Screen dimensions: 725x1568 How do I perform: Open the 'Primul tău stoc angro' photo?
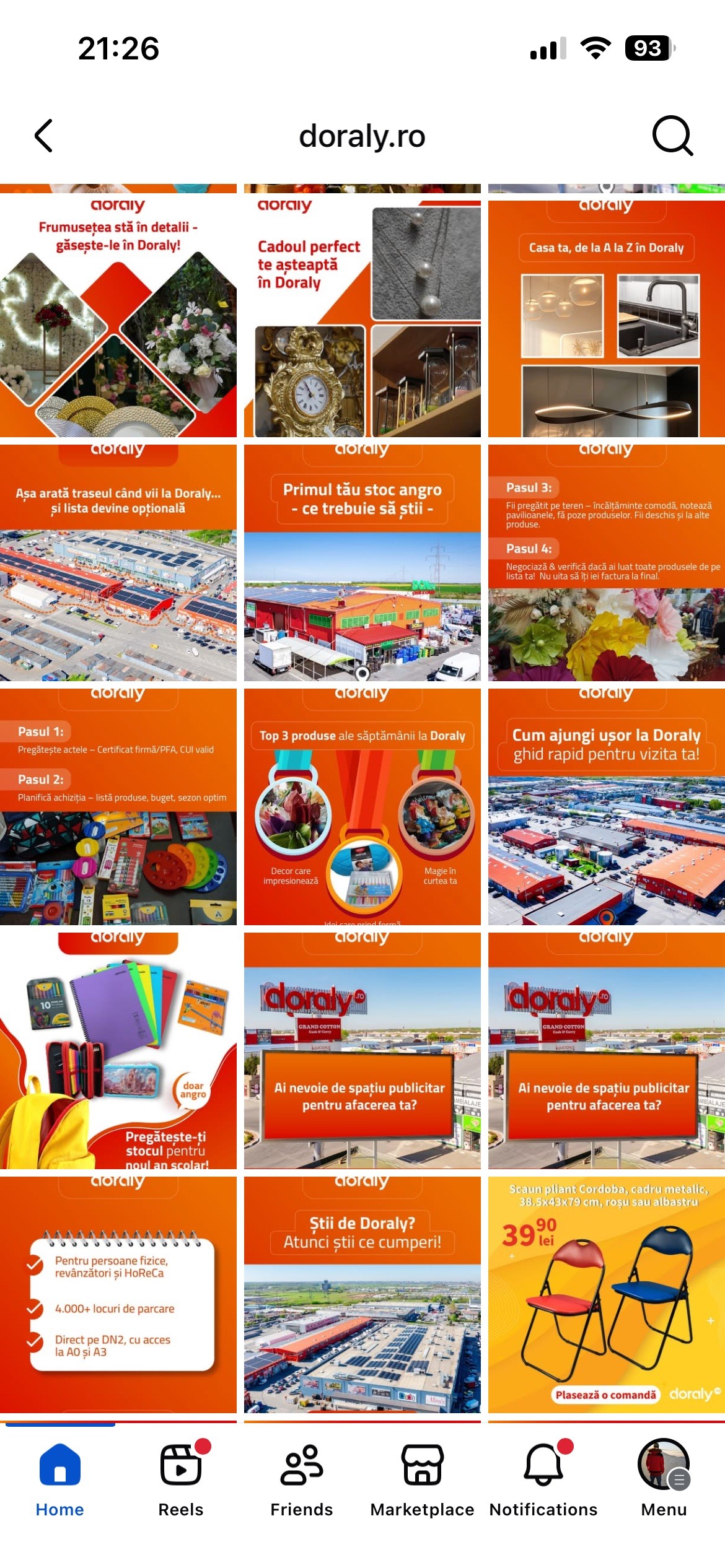coord(362,563)
